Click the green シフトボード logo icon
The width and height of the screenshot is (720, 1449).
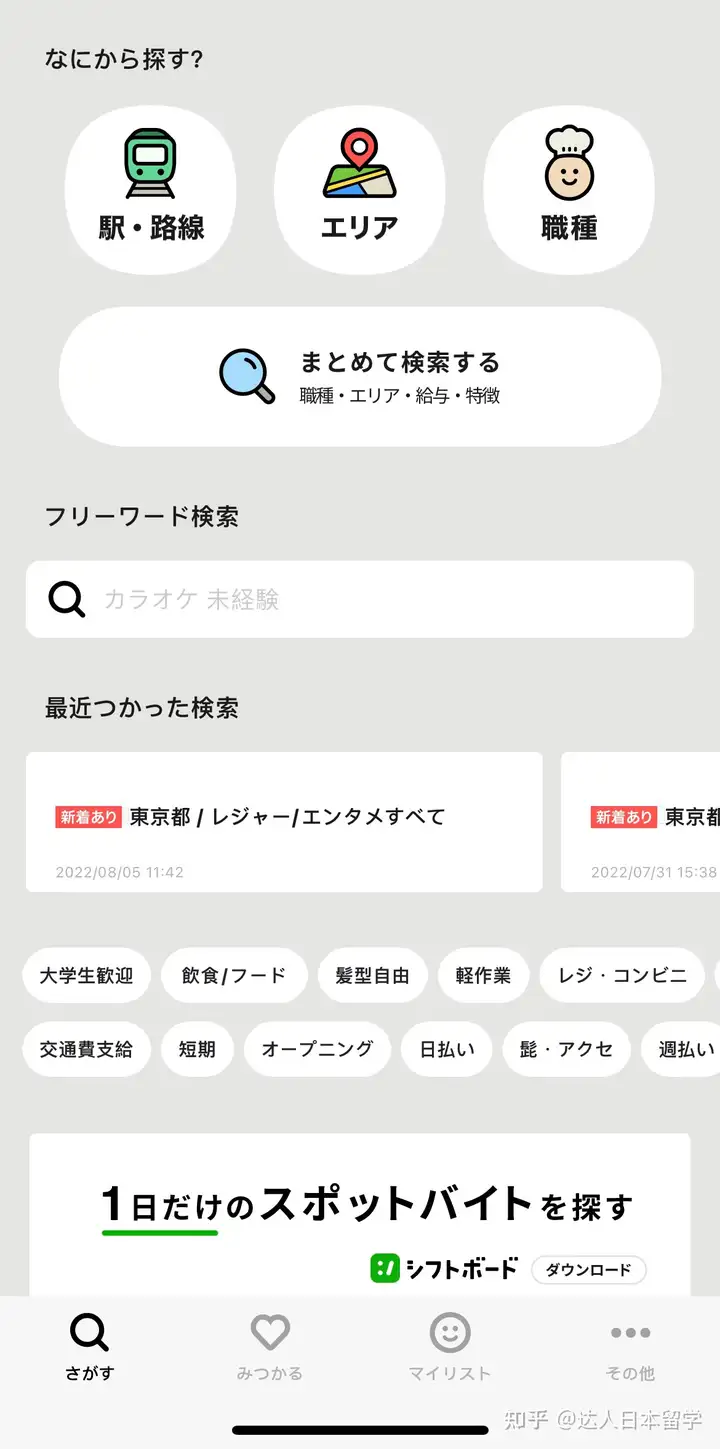[385, 1269]
